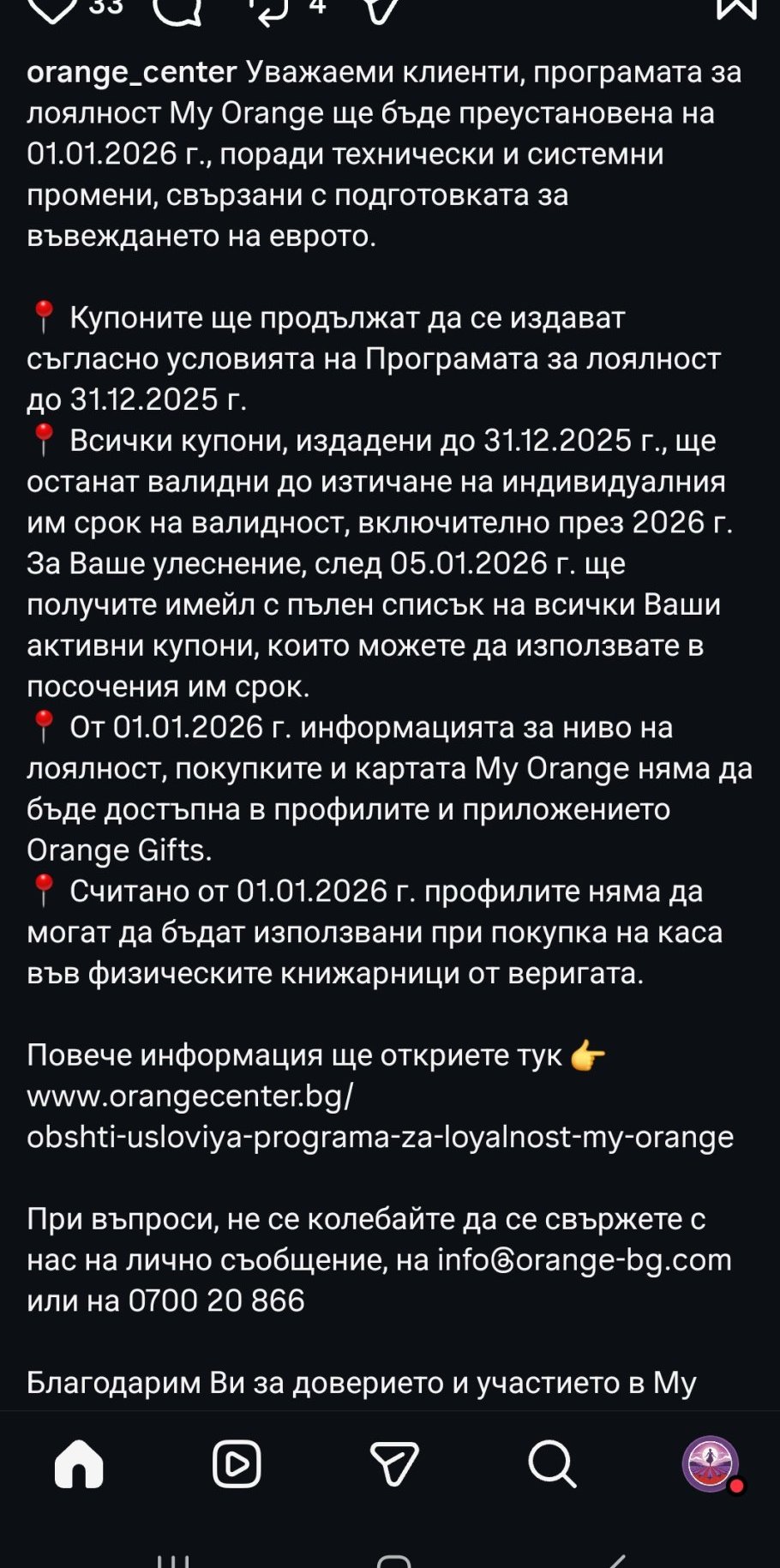Open my profile tab
Image resolution: width=780 pixels, height=1568 pixels.
pyautogui.click(x=710, y=1463)
